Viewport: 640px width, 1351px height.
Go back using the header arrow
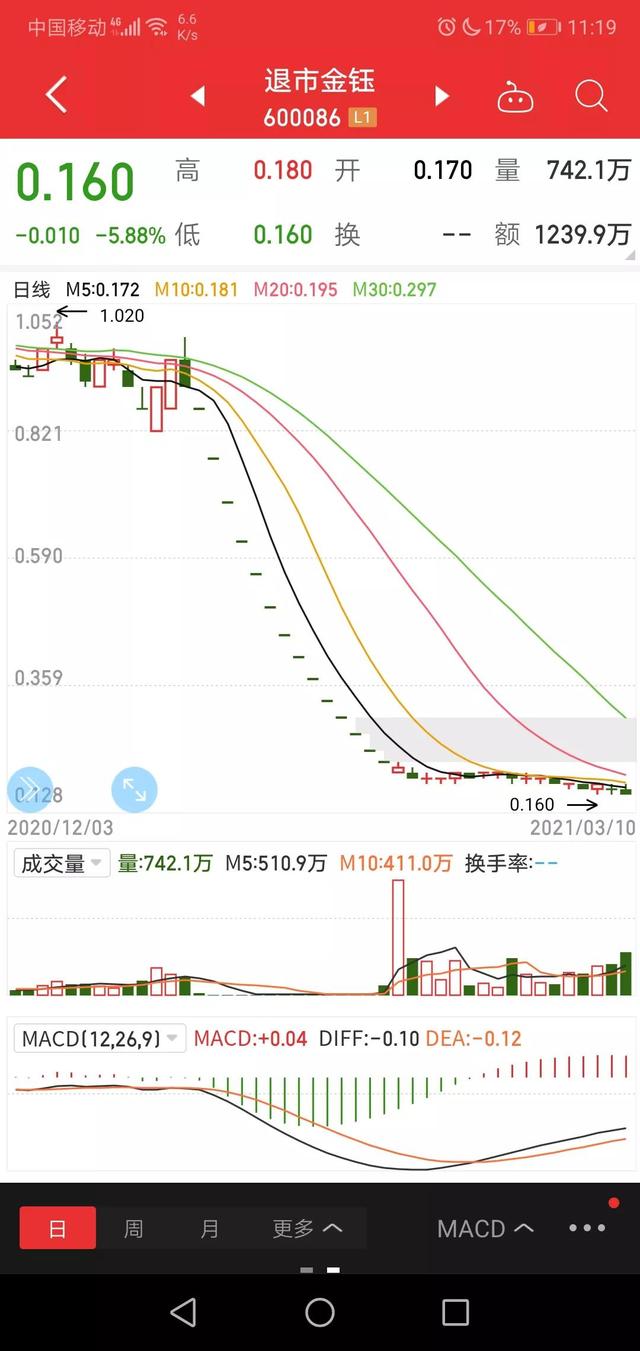click(x=57, y=96)
